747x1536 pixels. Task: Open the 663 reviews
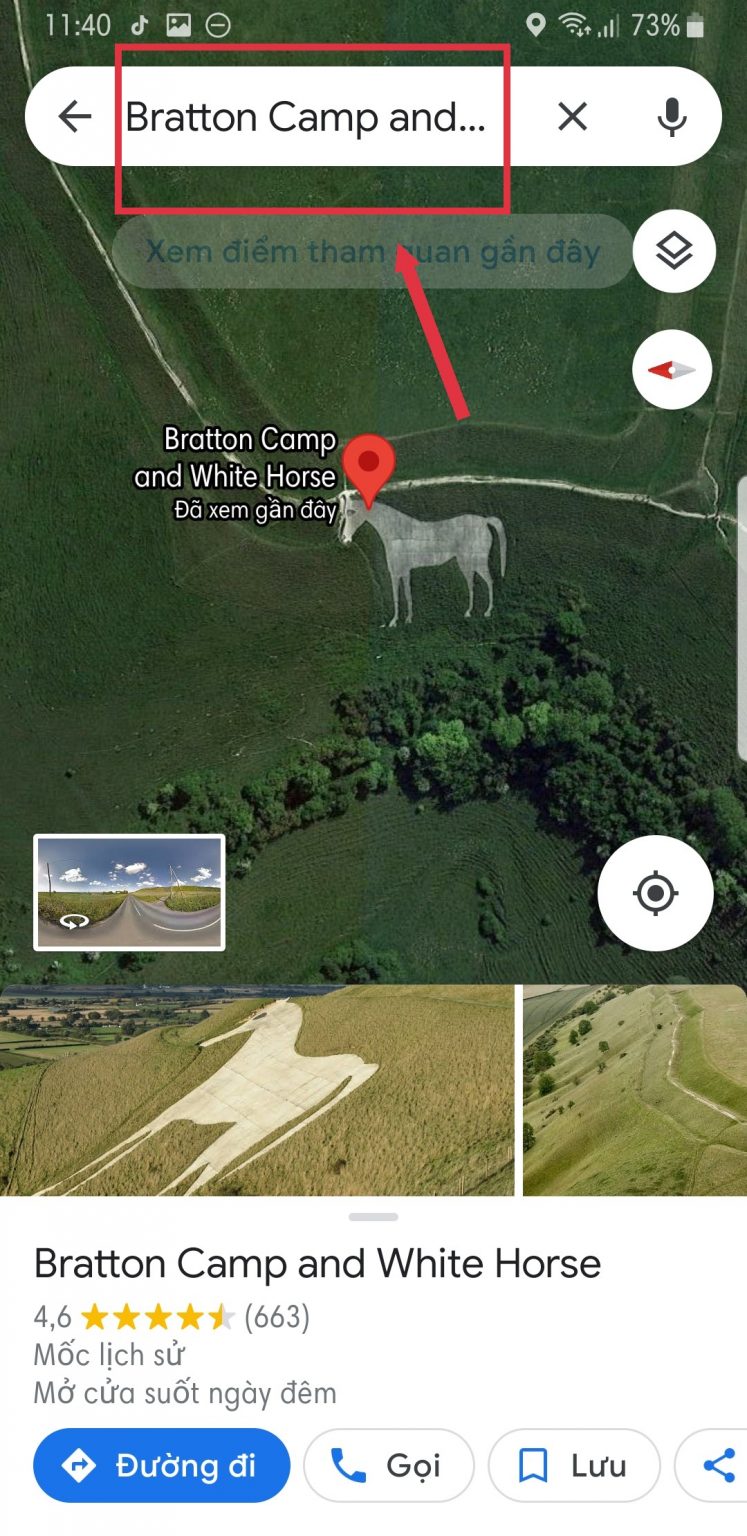coord(277,1316)
